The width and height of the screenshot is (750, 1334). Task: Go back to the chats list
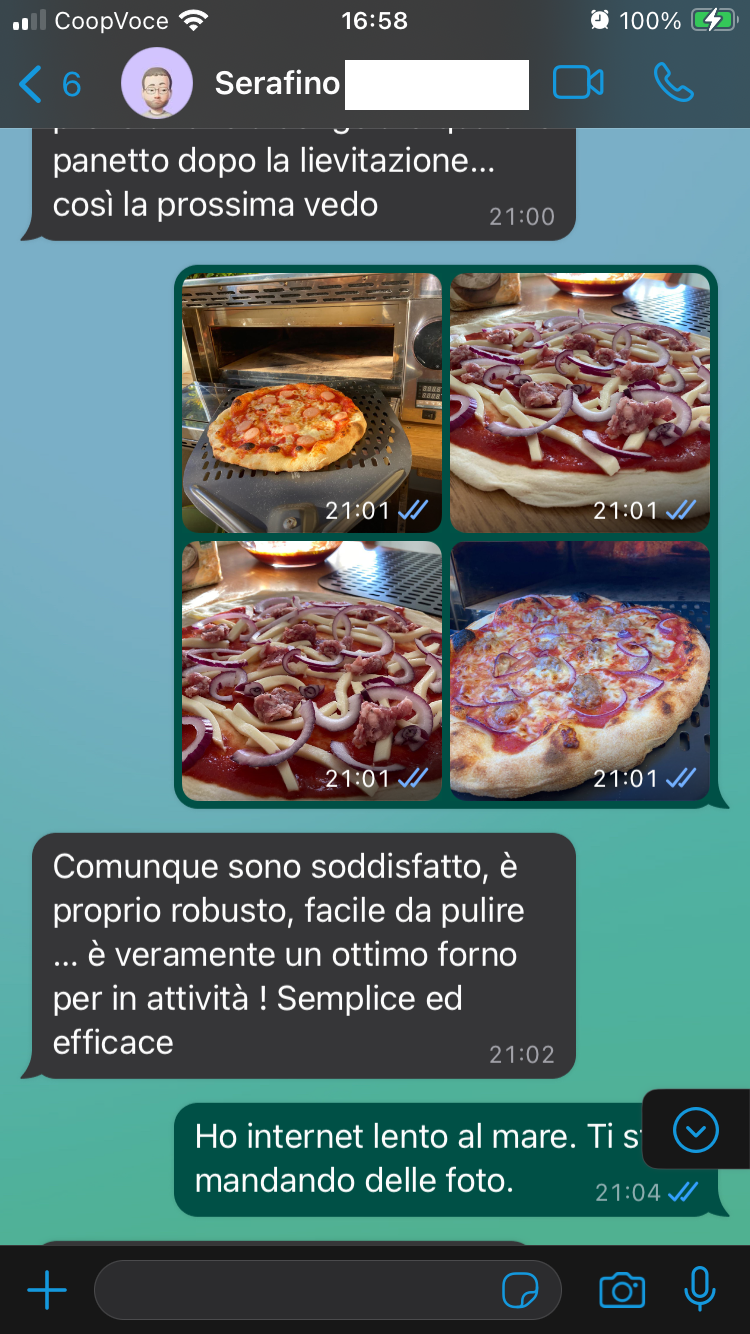click(49, 84)
